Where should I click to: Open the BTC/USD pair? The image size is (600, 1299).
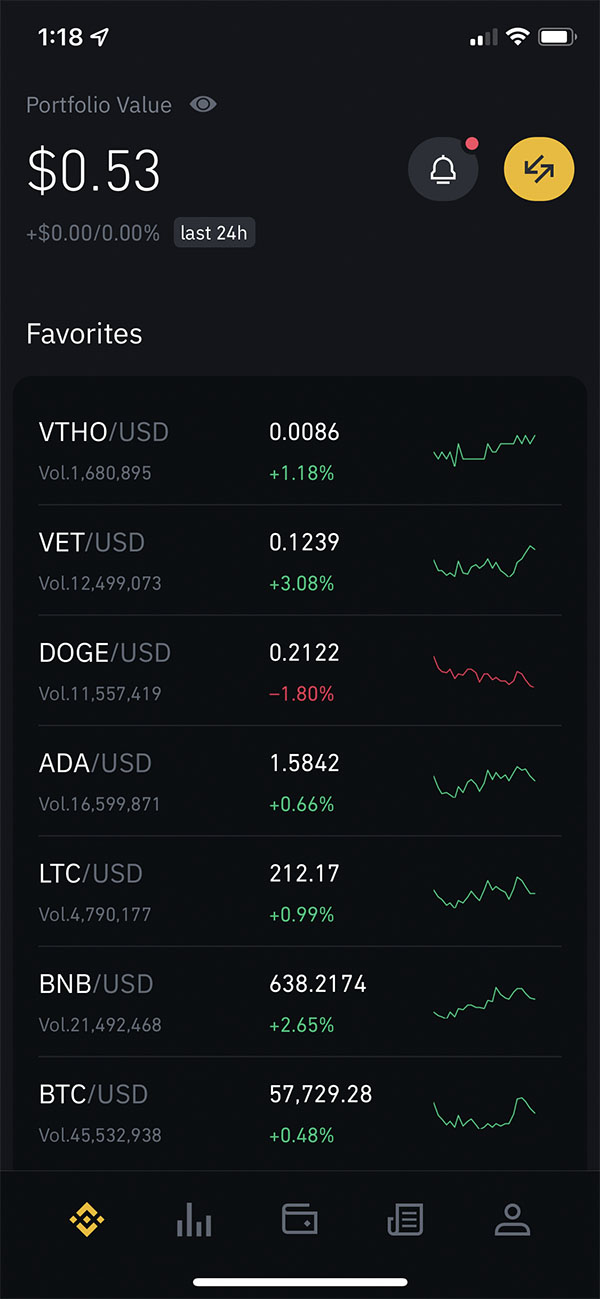click(300, 1113)
